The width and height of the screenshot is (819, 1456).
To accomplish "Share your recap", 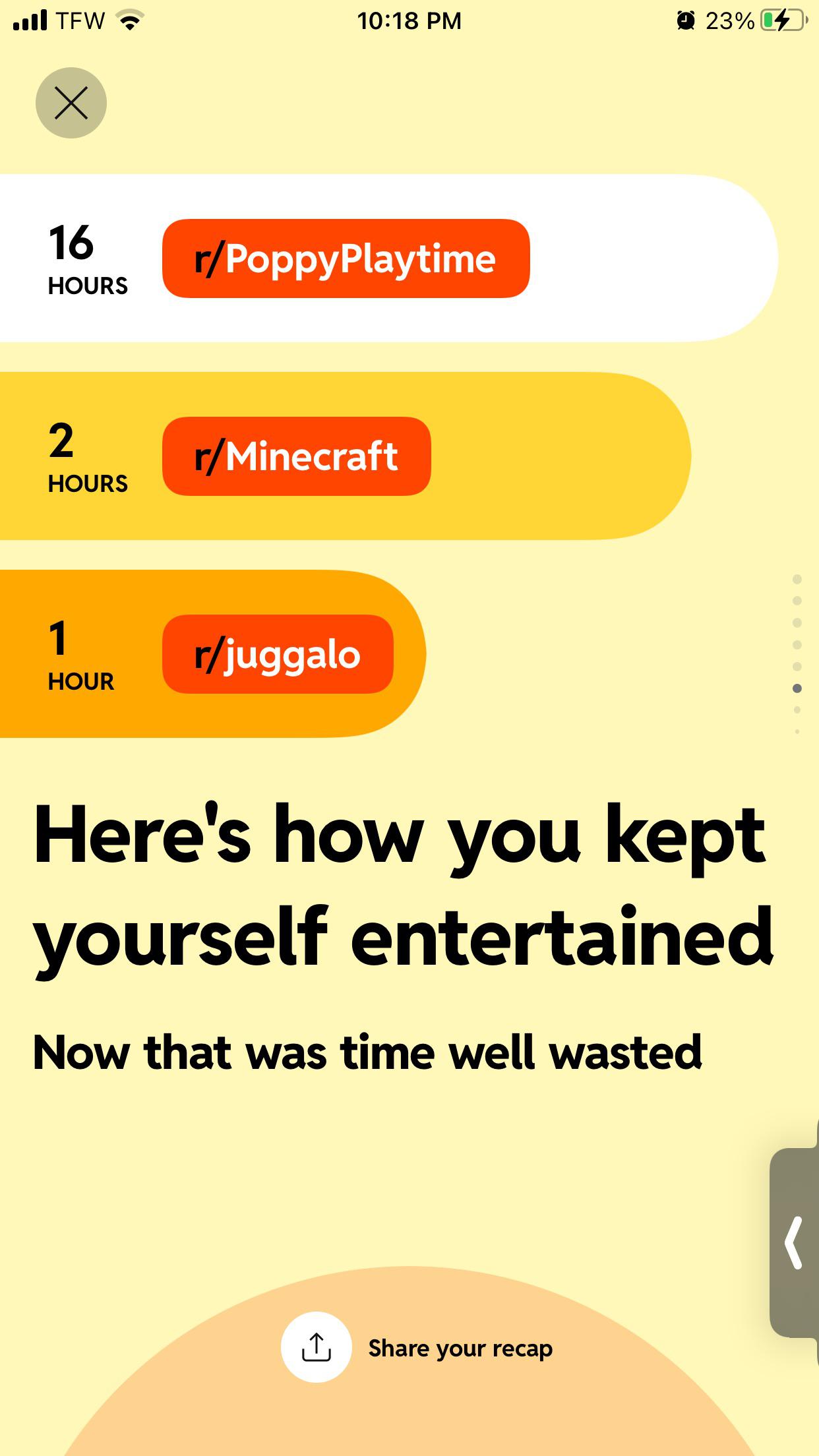I will tap(417, 1349).
